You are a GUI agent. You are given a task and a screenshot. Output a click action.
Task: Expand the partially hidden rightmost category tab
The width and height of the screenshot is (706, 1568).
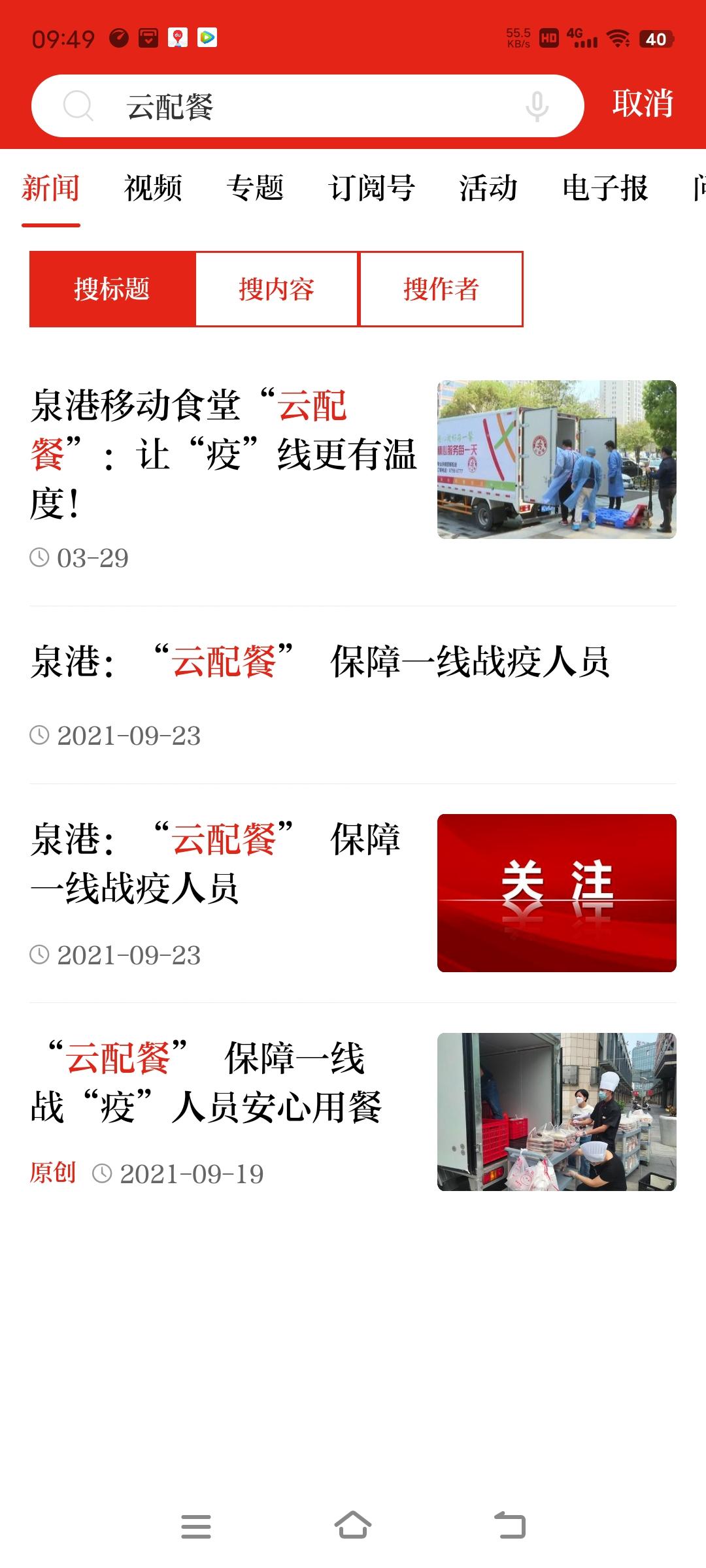click(697, 189)
